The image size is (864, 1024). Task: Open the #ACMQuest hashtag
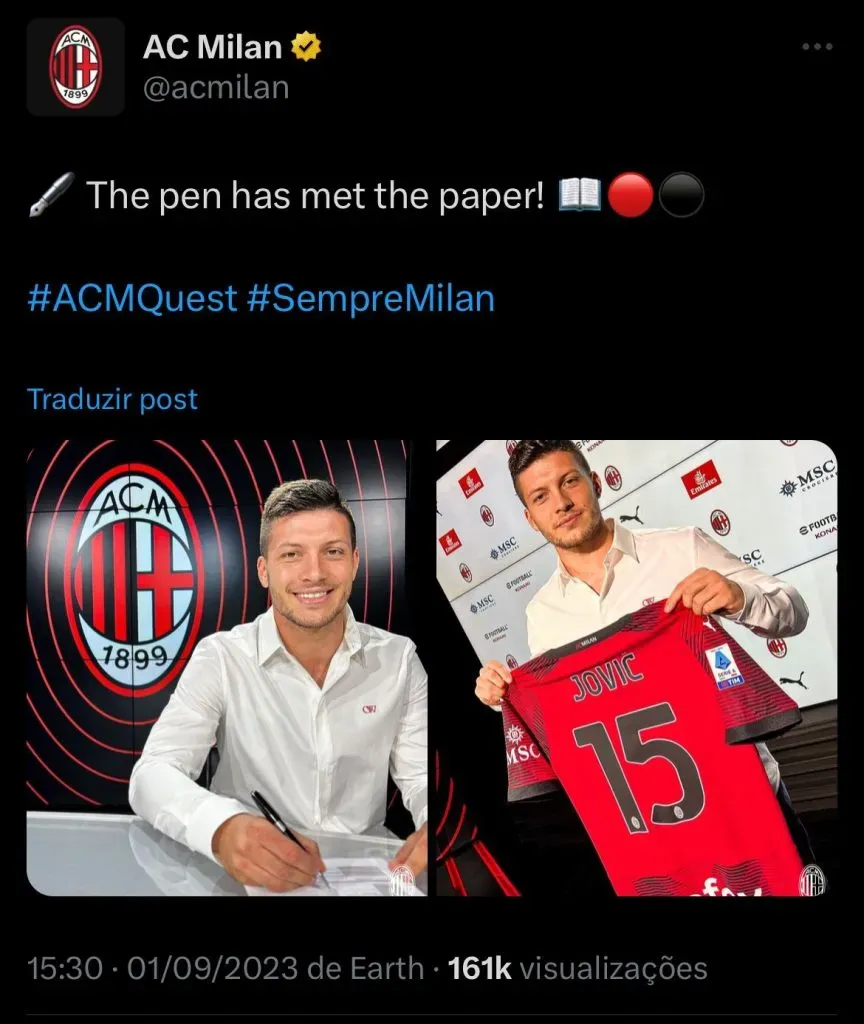(x=132, y=298)
